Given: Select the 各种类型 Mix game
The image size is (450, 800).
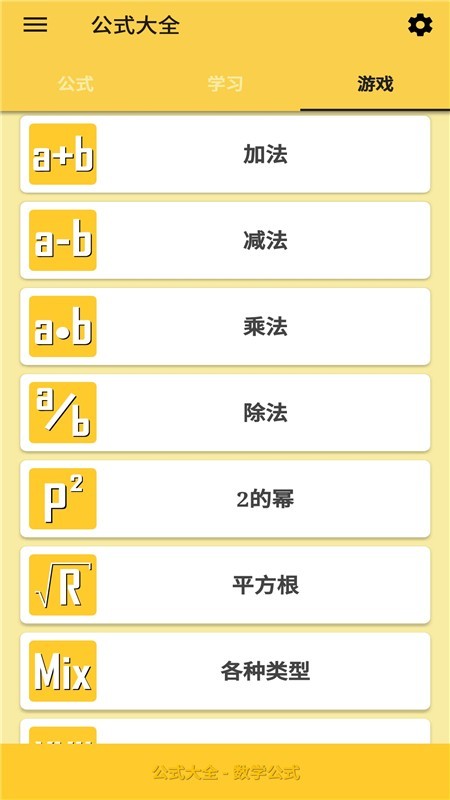Looking at the screenshot, I should point(225,671).
